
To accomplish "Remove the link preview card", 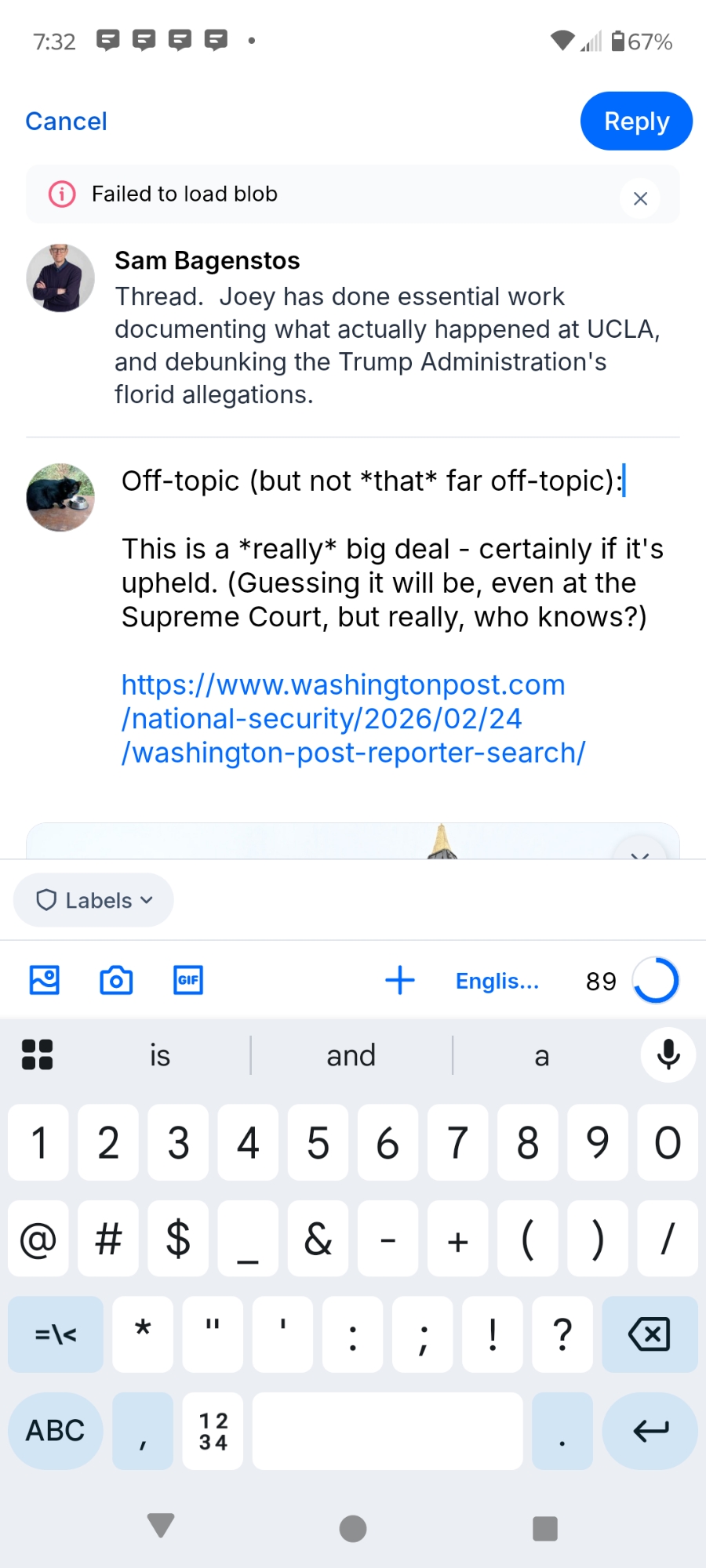I will coord(640,851).
